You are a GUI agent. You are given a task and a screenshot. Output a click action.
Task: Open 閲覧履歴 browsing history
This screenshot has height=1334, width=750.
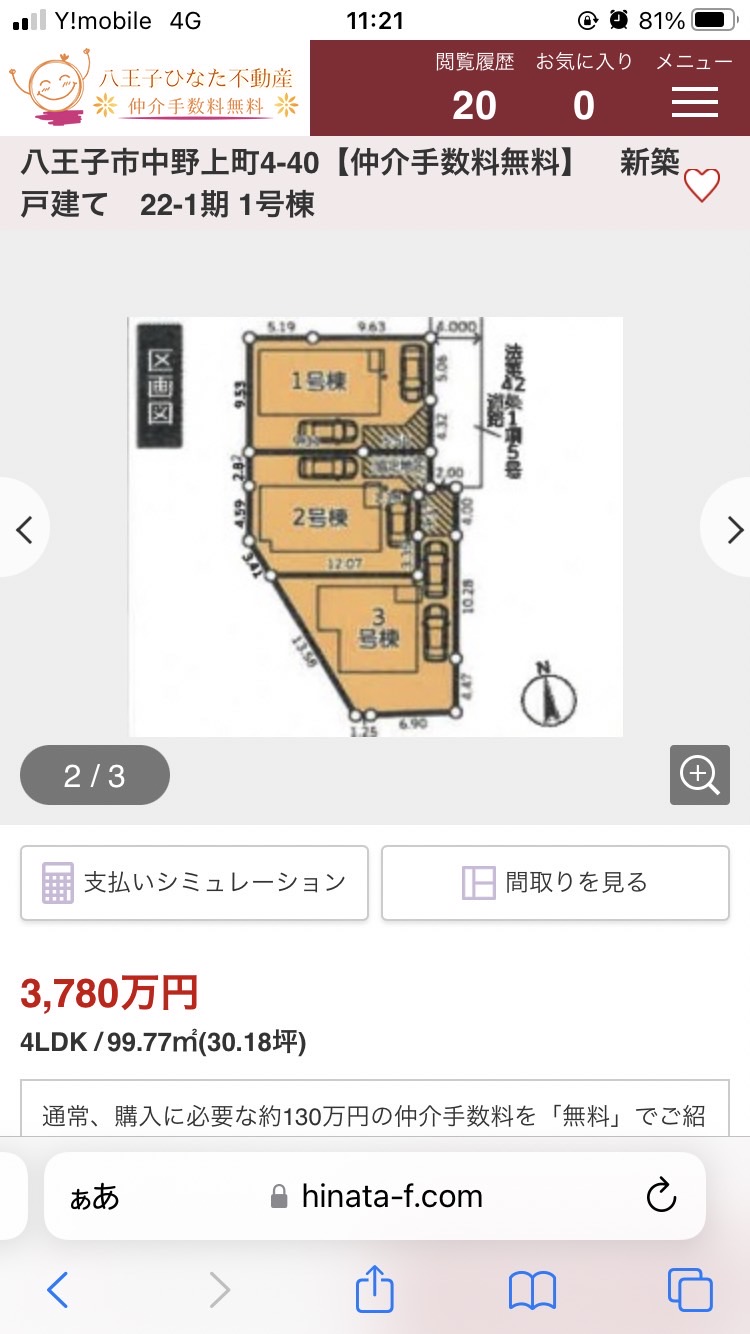474,88
